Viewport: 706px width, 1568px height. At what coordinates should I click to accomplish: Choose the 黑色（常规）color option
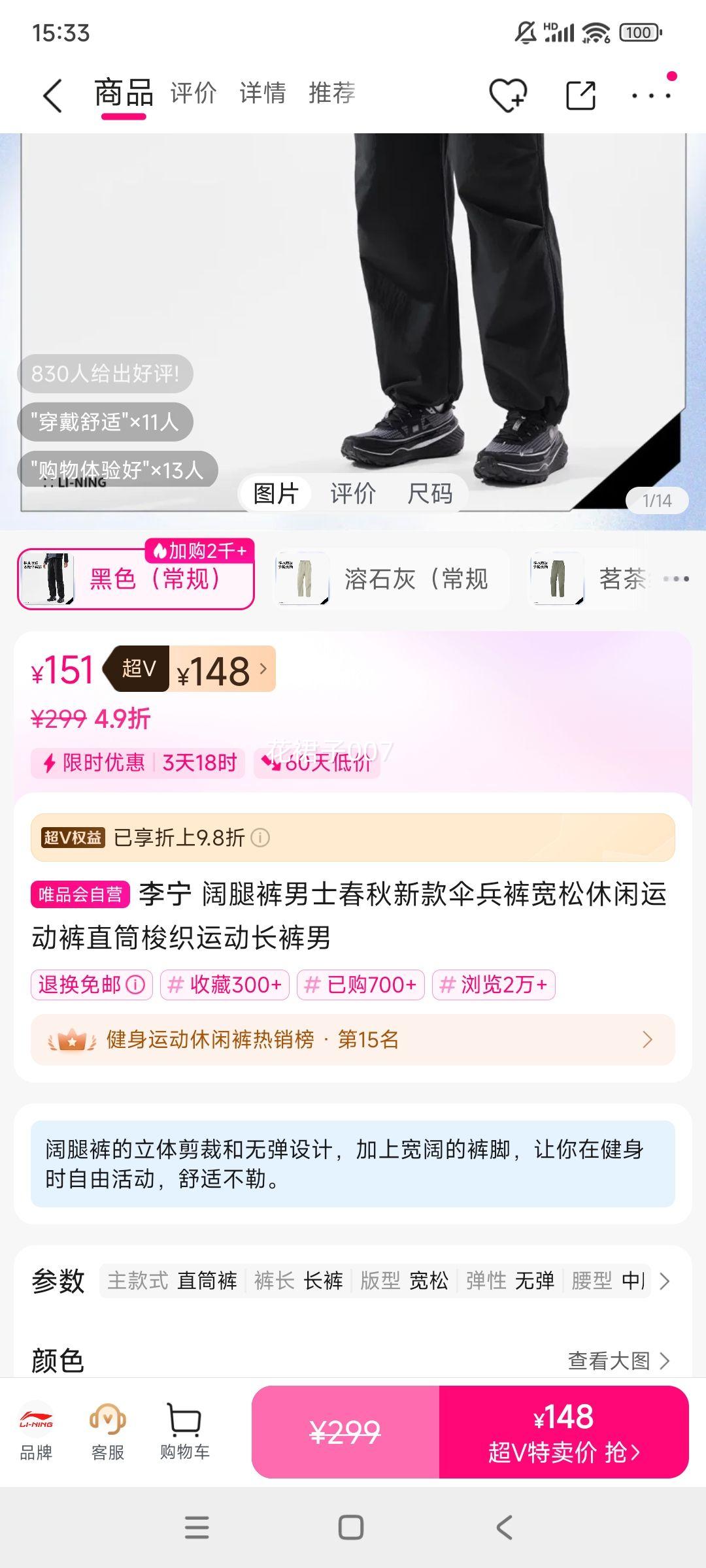click(136, 579)
